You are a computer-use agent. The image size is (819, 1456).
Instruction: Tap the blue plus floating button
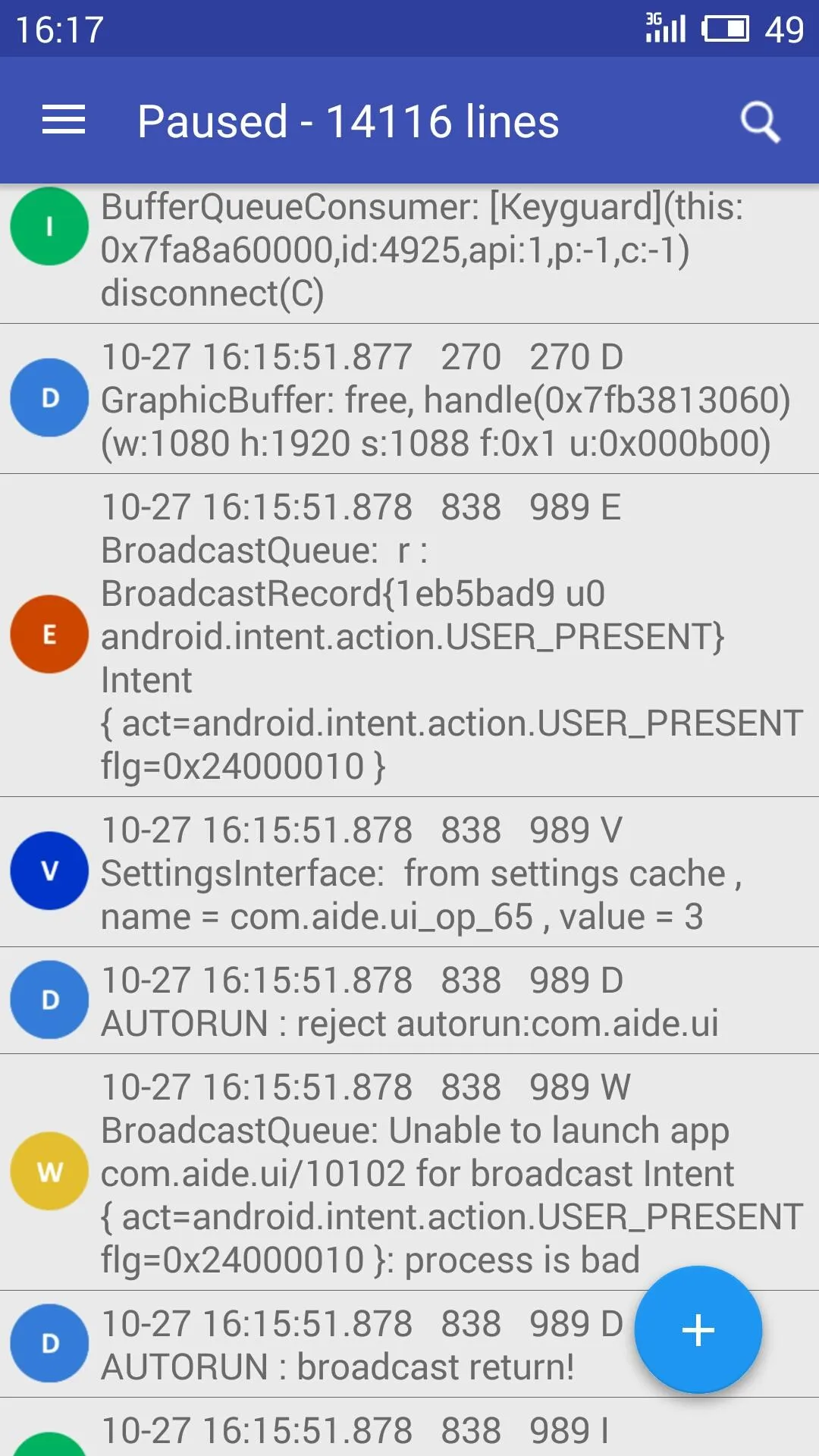(x=698, y=1329)
